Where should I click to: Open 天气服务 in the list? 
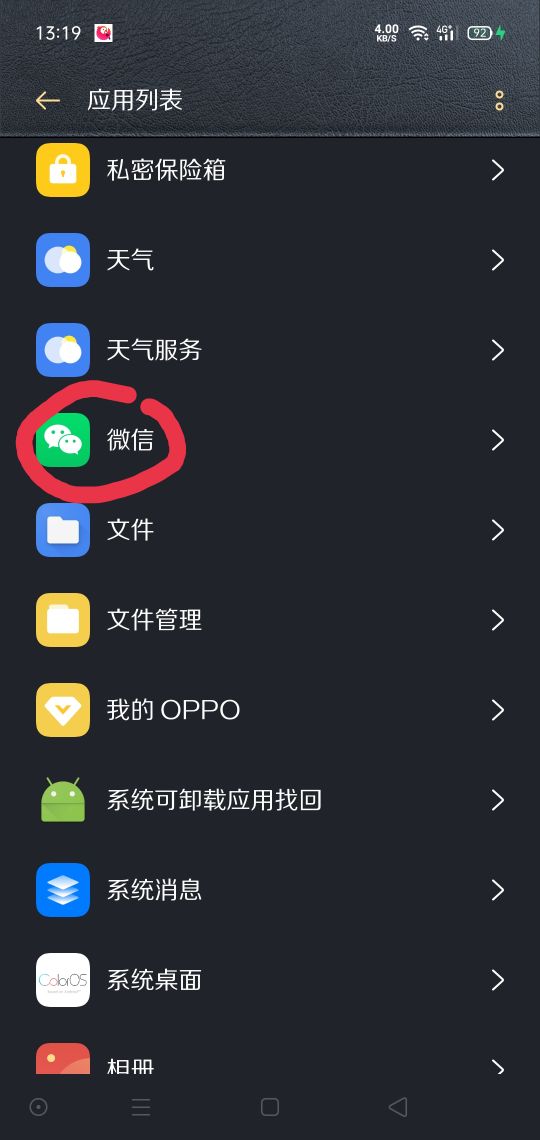click(270, 350)
